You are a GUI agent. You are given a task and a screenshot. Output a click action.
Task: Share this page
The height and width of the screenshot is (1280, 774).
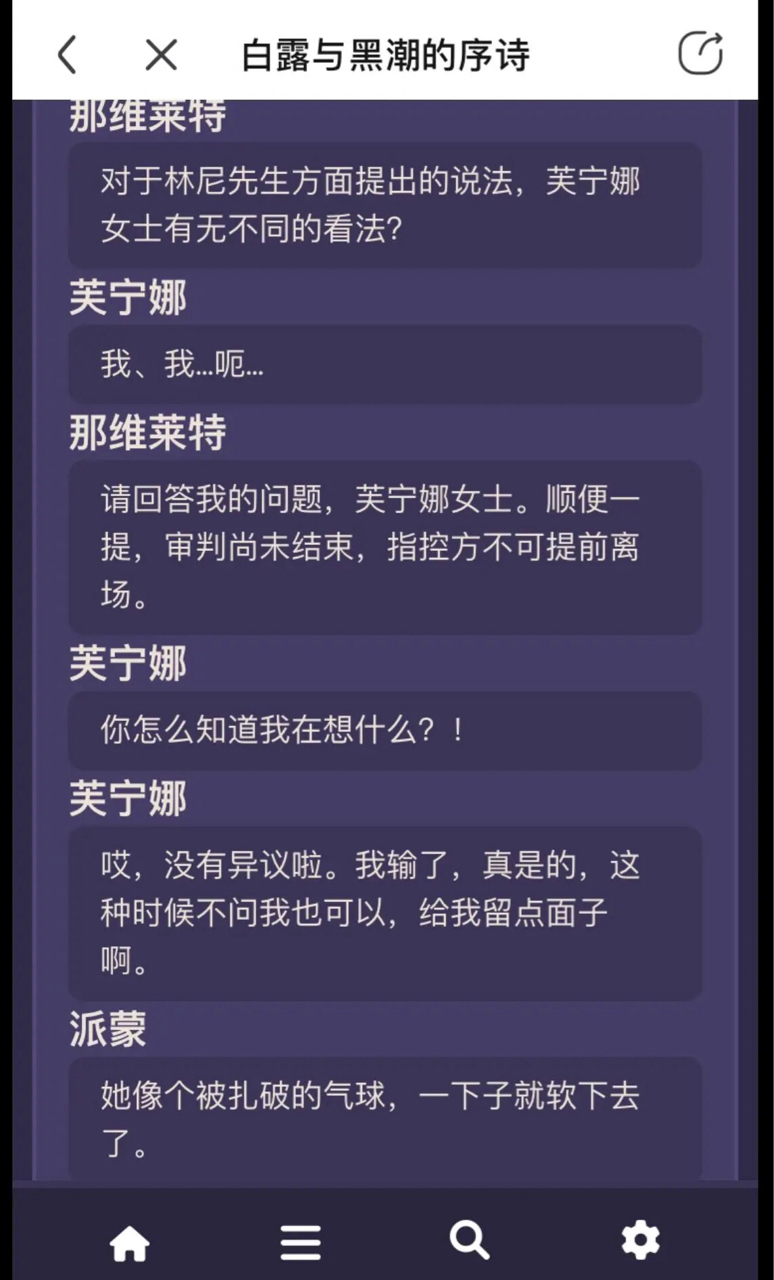700,54
